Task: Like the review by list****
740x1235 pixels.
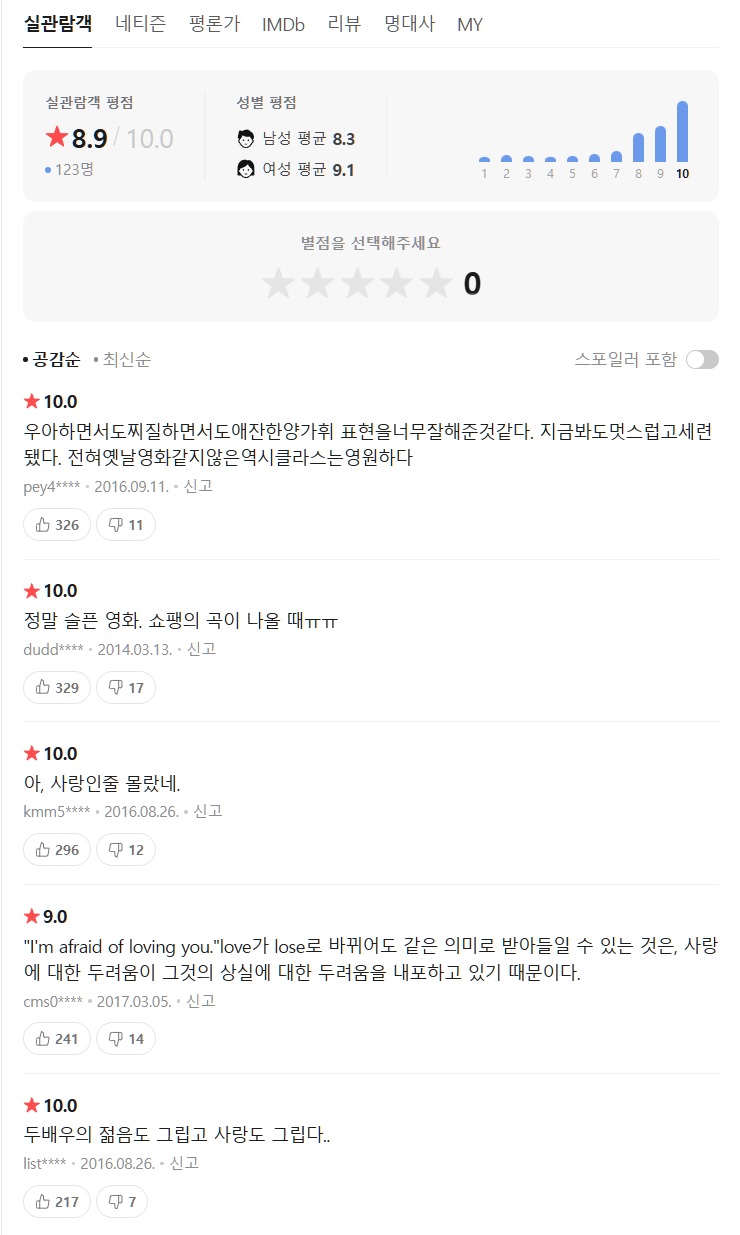Action: (x=57, y=1201)
